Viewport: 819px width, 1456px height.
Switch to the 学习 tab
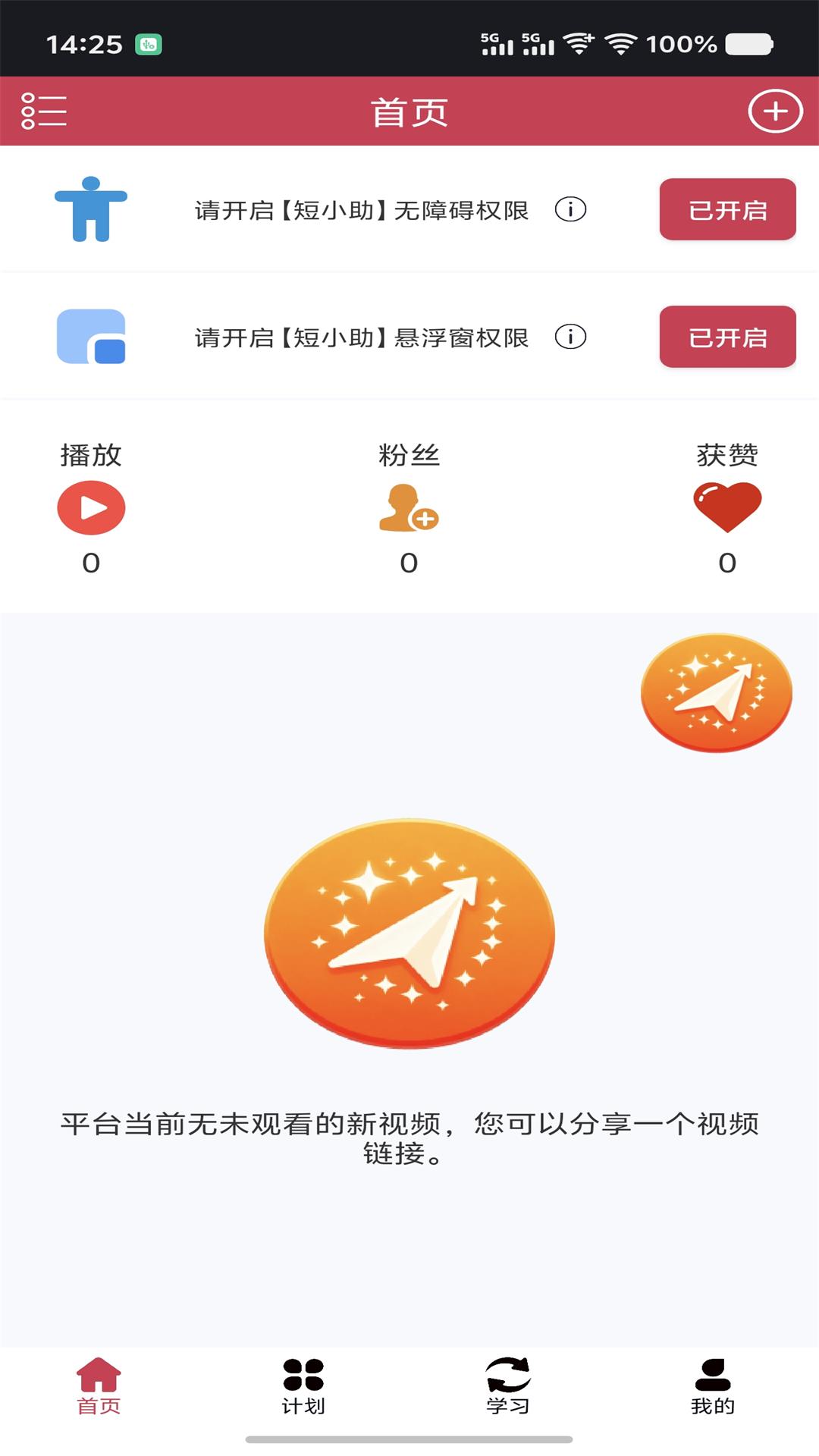coord(508,1386)
